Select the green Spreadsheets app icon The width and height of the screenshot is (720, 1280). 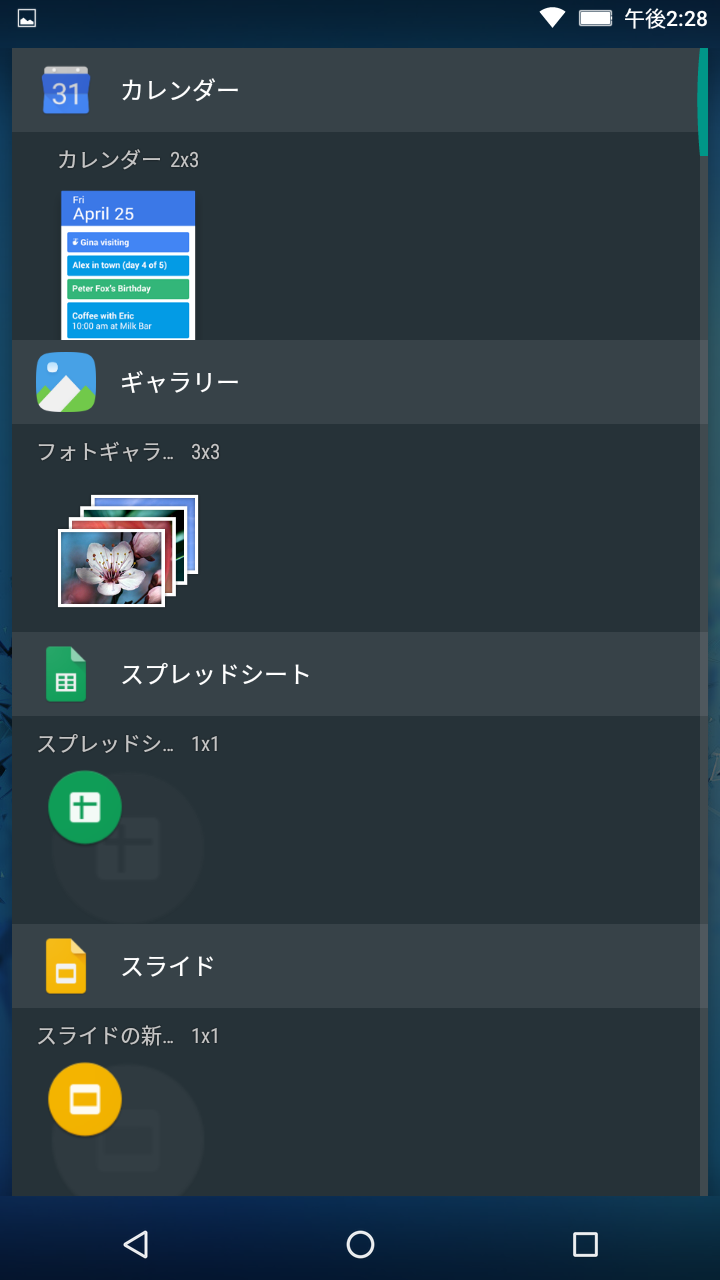(66, 674)
